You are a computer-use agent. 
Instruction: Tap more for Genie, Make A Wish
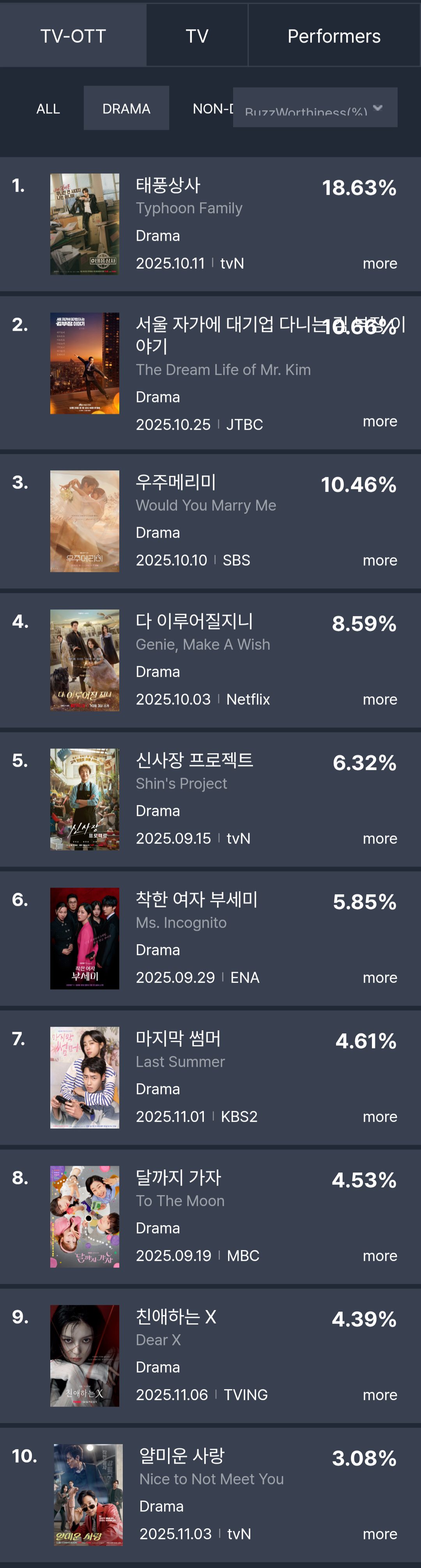(380, 700)
